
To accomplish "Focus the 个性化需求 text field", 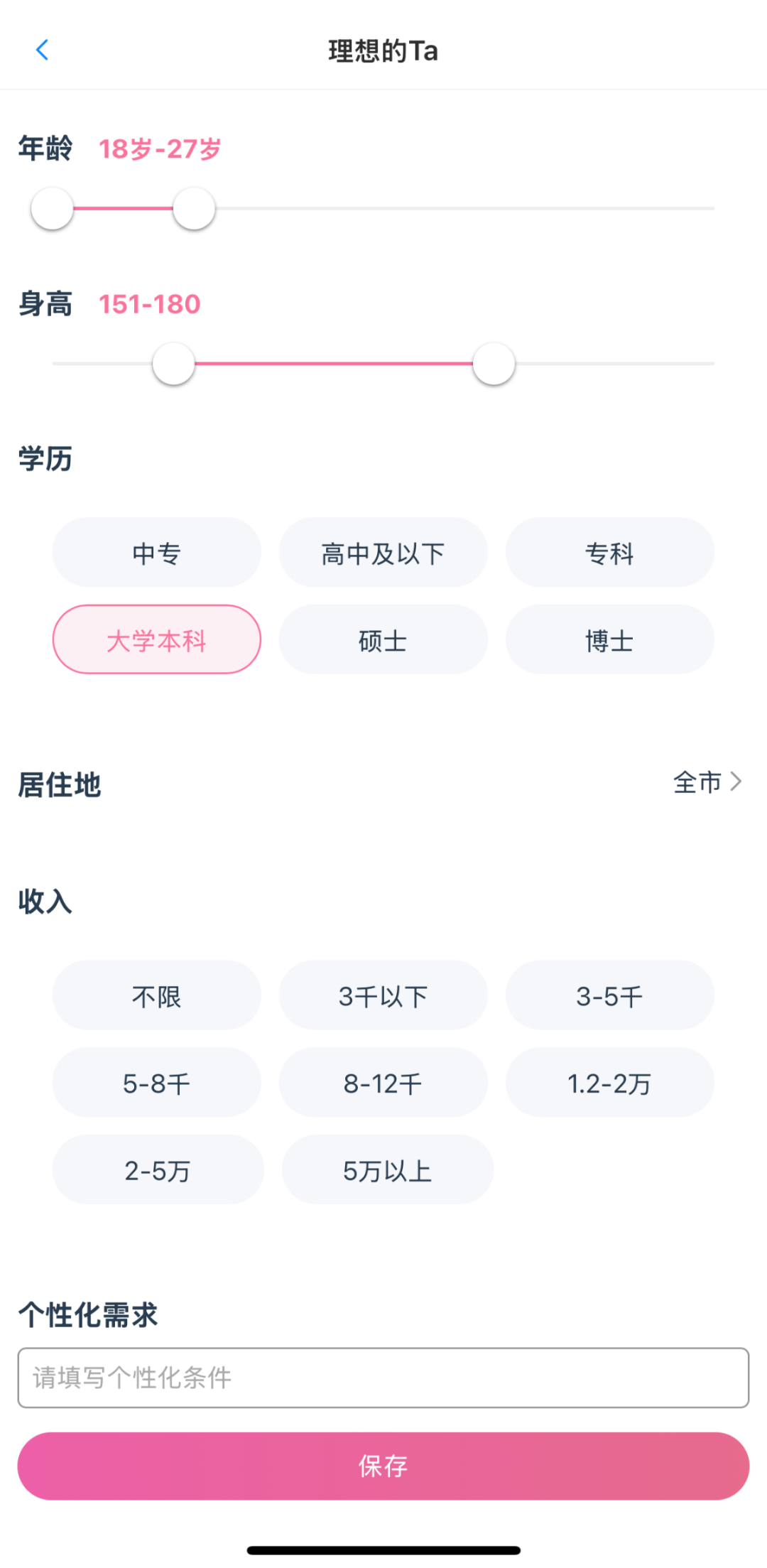I will (383, 1378).
